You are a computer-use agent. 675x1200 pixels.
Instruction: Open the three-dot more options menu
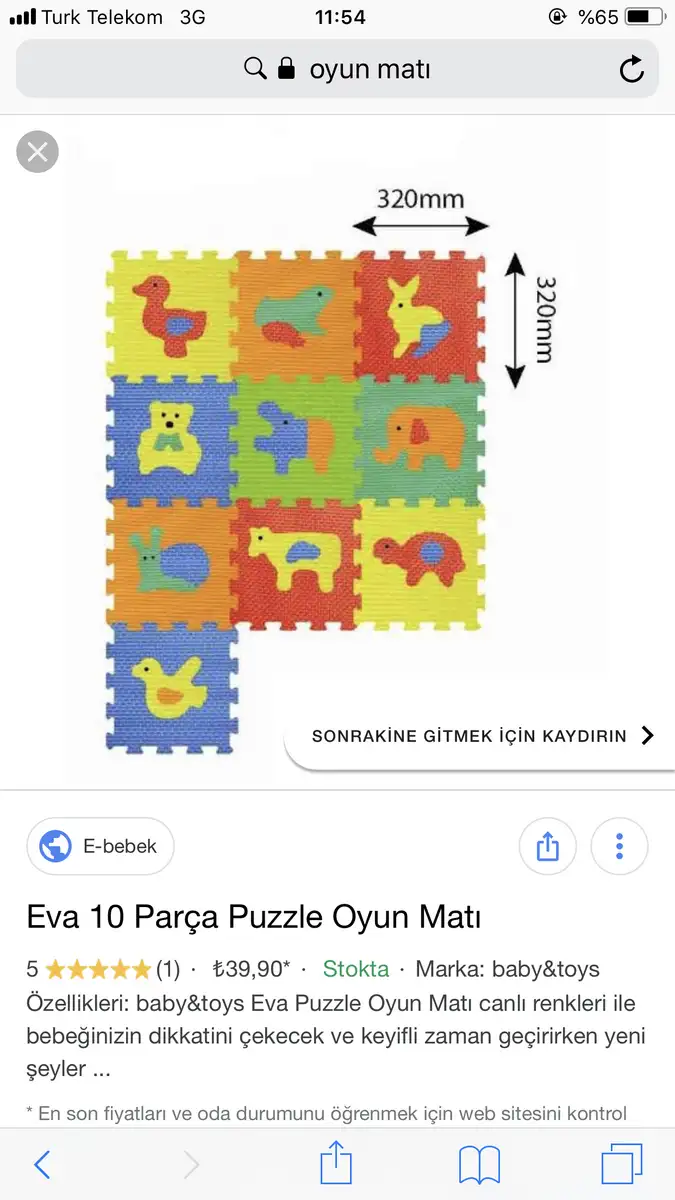619,847
